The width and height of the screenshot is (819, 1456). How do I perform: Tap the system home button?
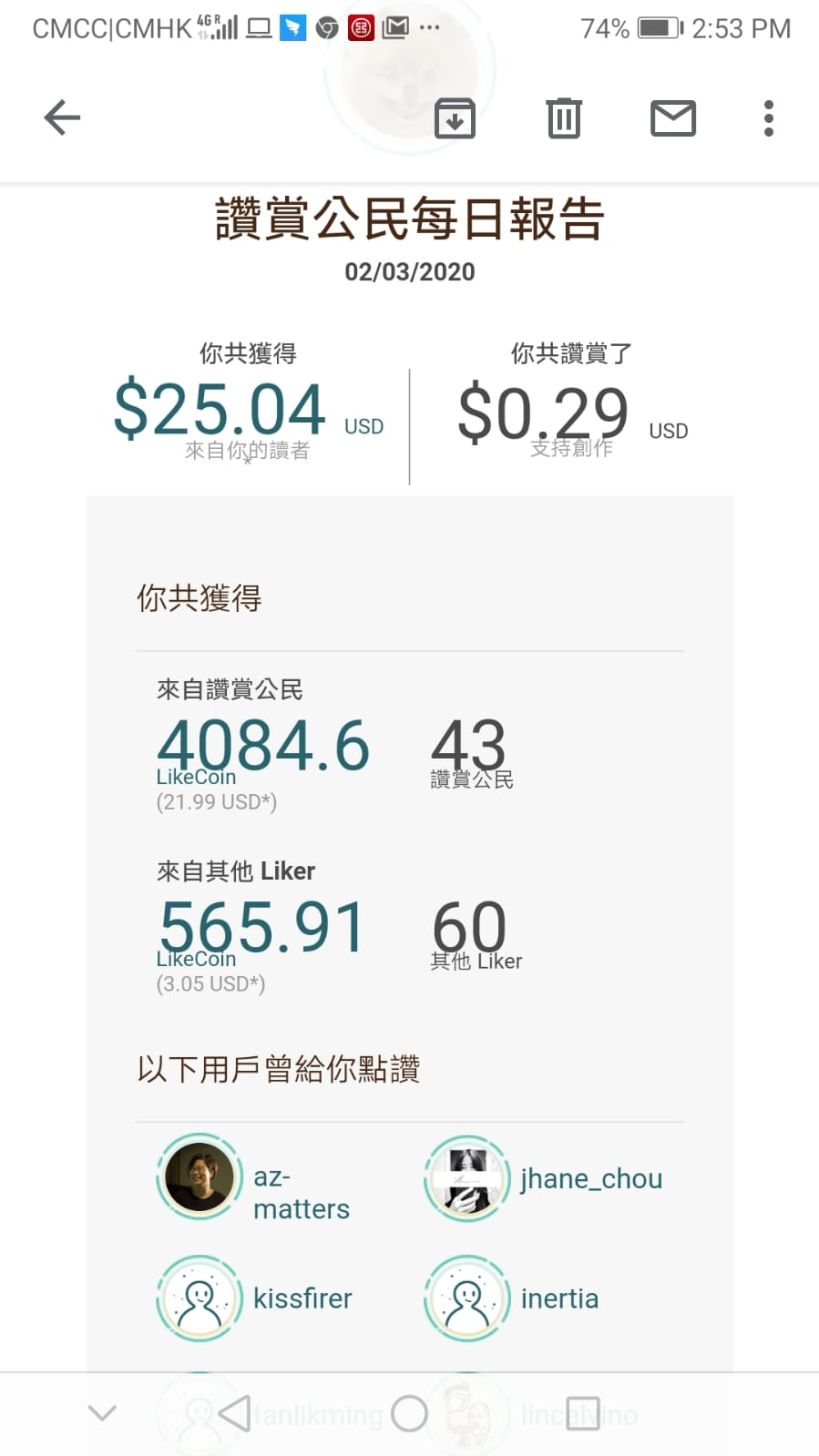click(x=409, y=1413)
